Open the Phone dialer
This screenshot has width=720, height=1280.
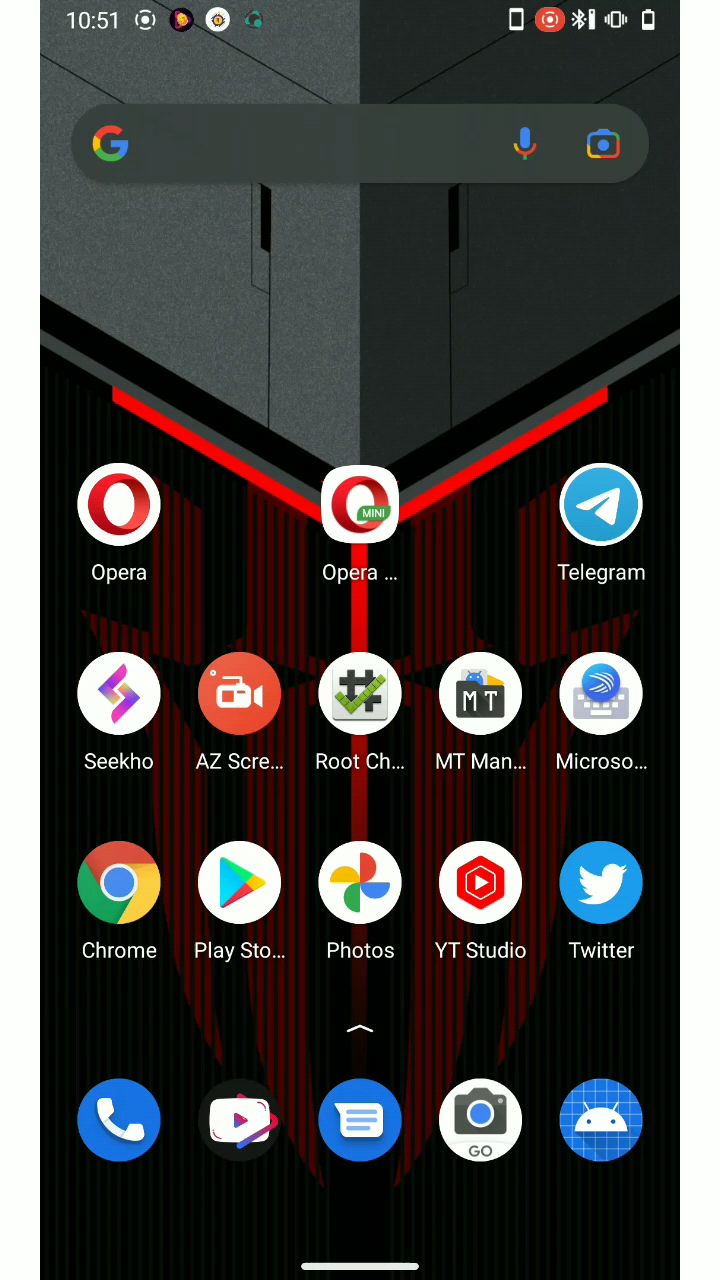[x=119, y=1120]
